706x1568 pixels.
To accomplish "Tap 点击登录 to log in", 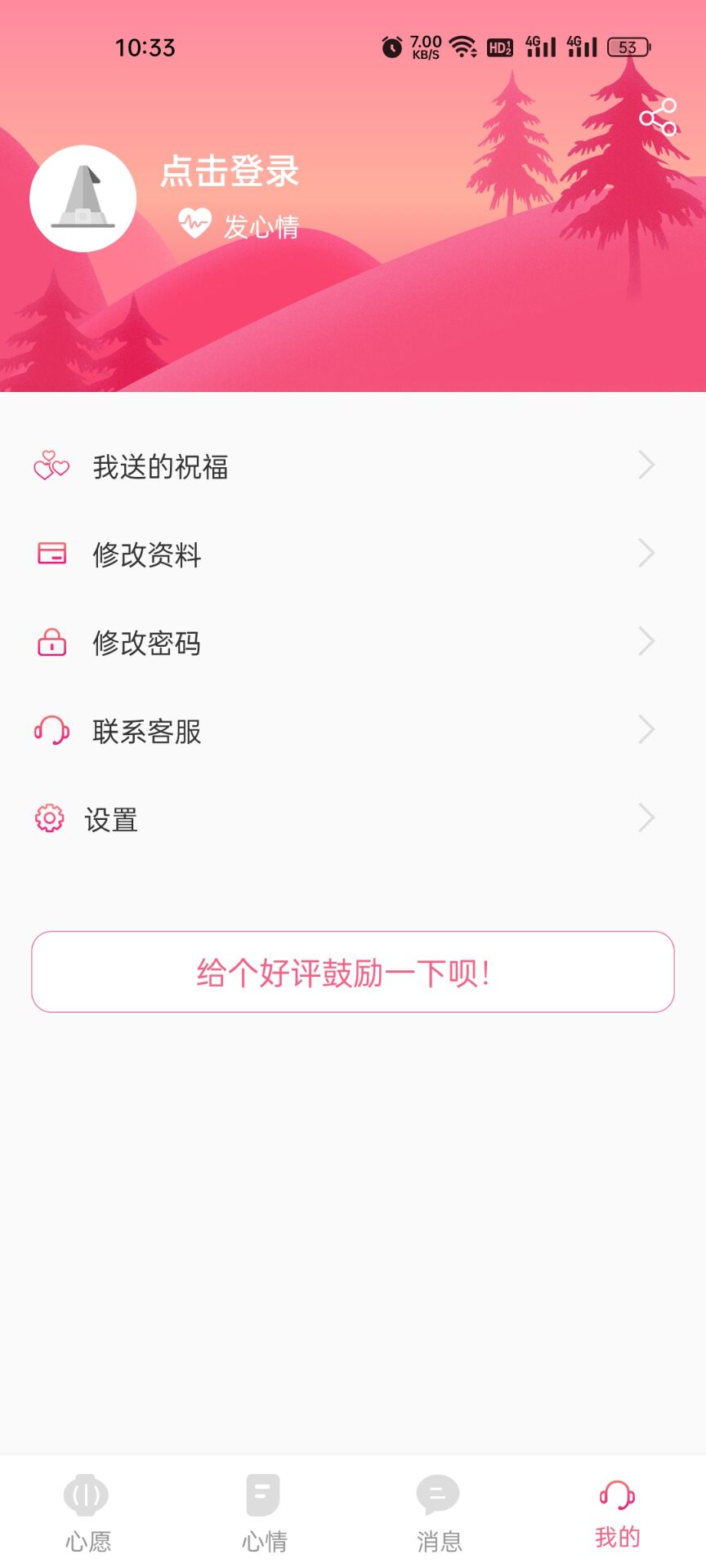I will click(x=230, y=173).
